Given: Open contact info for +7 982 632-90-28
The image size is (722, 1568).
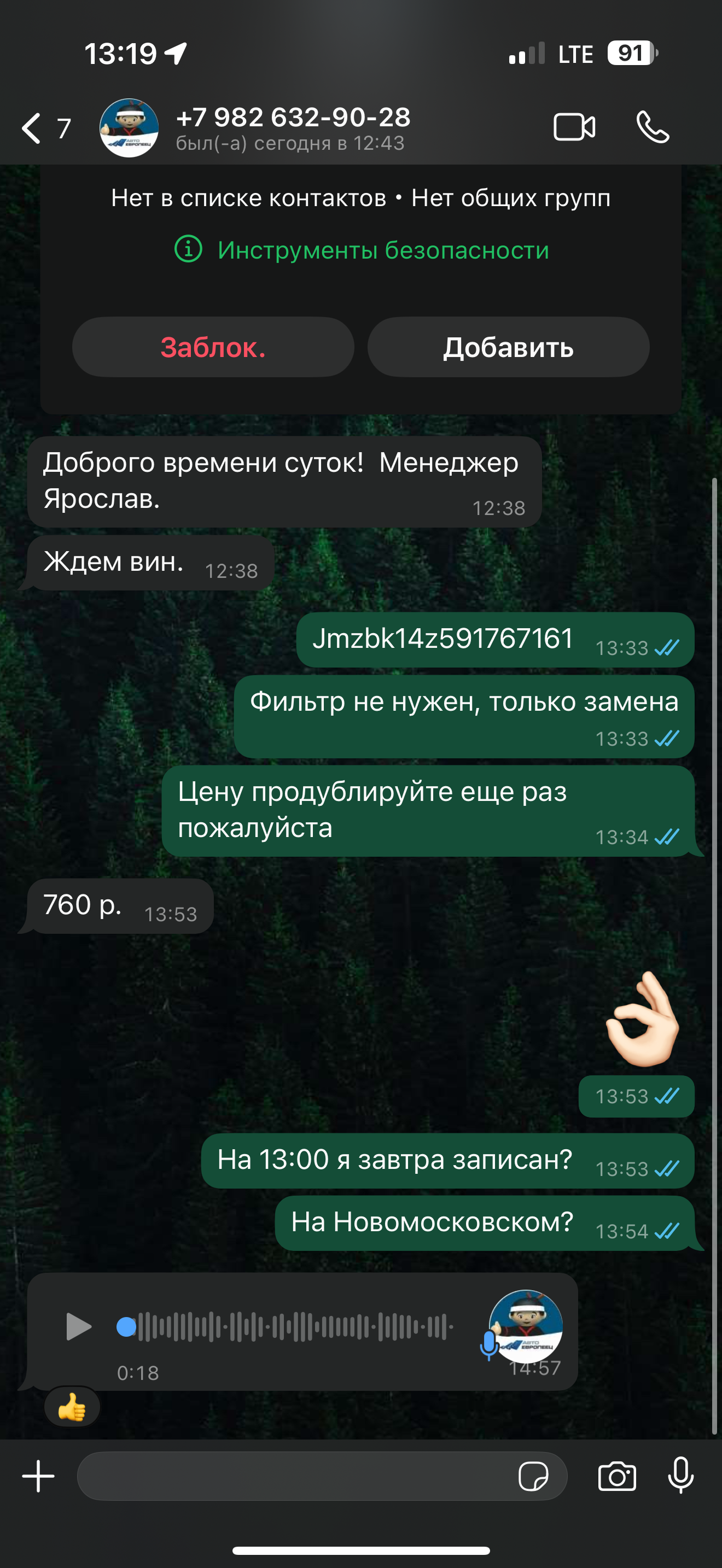Looking at the screenshot, I should 292,128.
